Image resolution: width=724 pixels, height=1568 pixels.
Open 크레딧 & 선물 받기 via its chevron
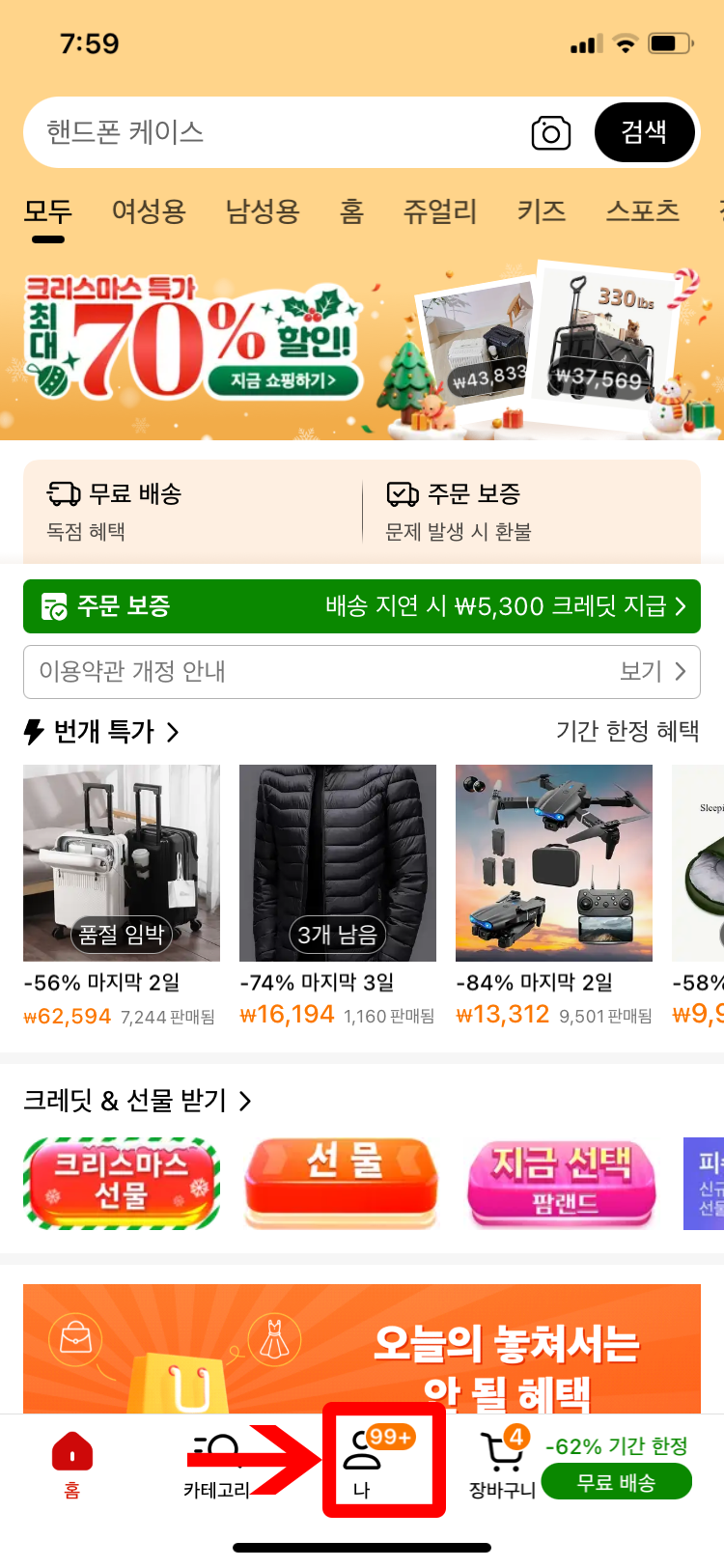(245, 1101)
